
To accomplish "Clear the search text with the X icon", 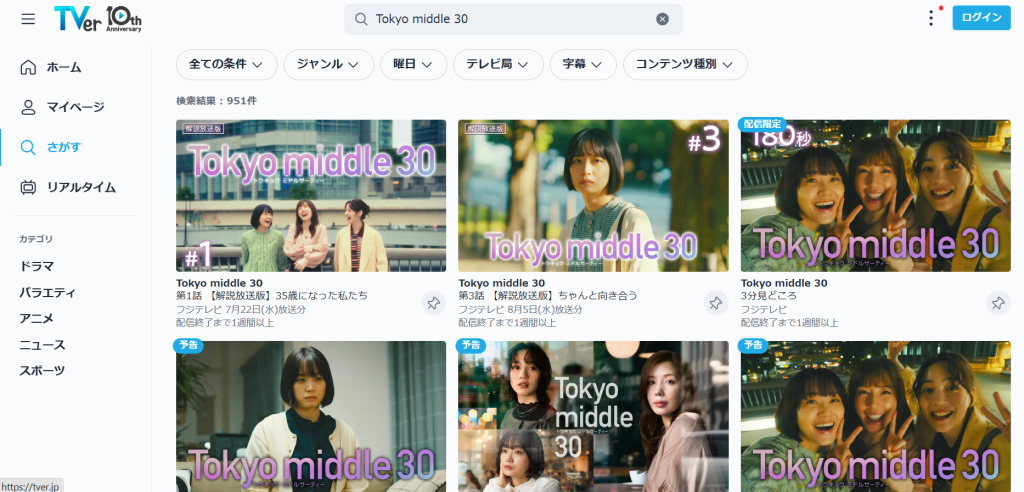I will tap(662, 19).
